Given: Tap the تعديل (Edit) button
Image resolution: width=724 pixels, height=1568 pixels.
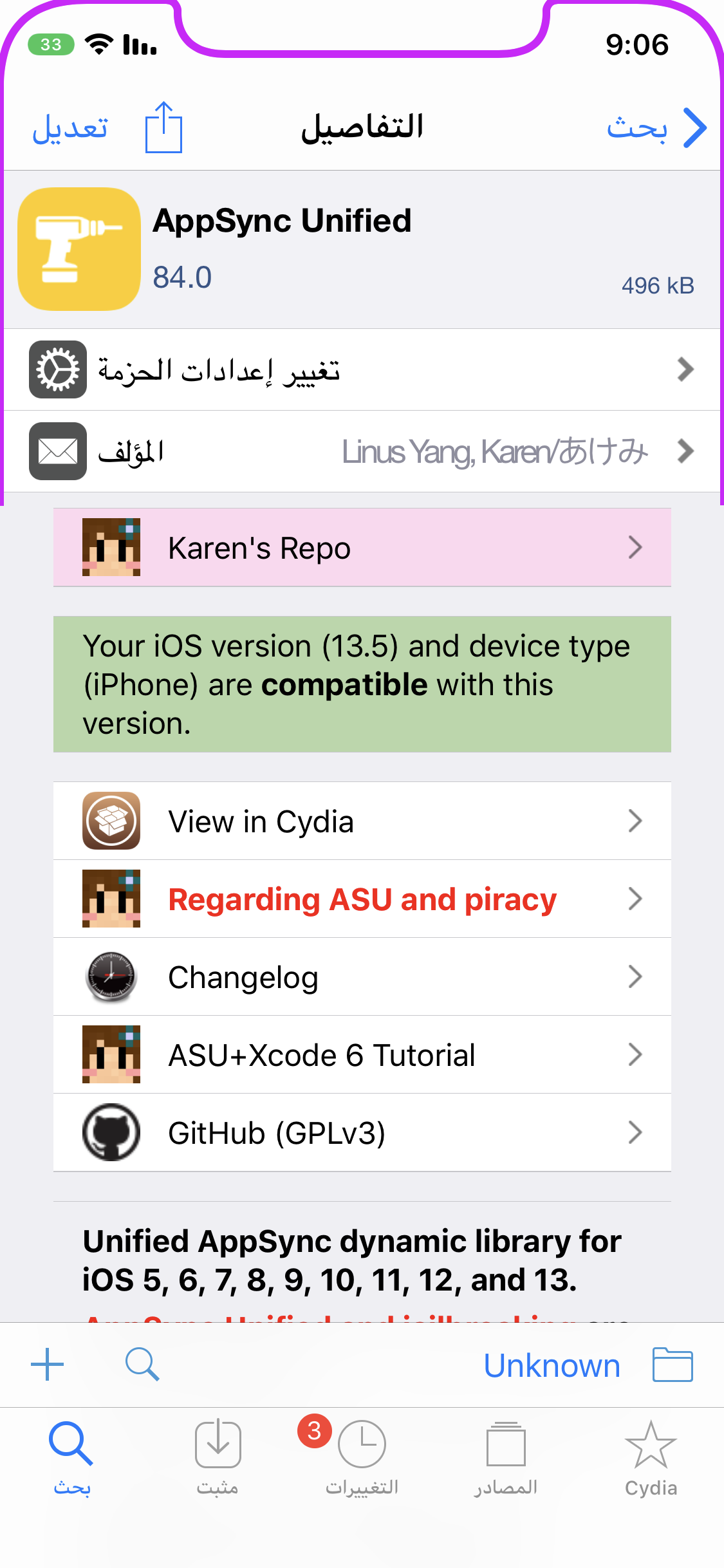Looking at the screenshot, I should [70, 127].
